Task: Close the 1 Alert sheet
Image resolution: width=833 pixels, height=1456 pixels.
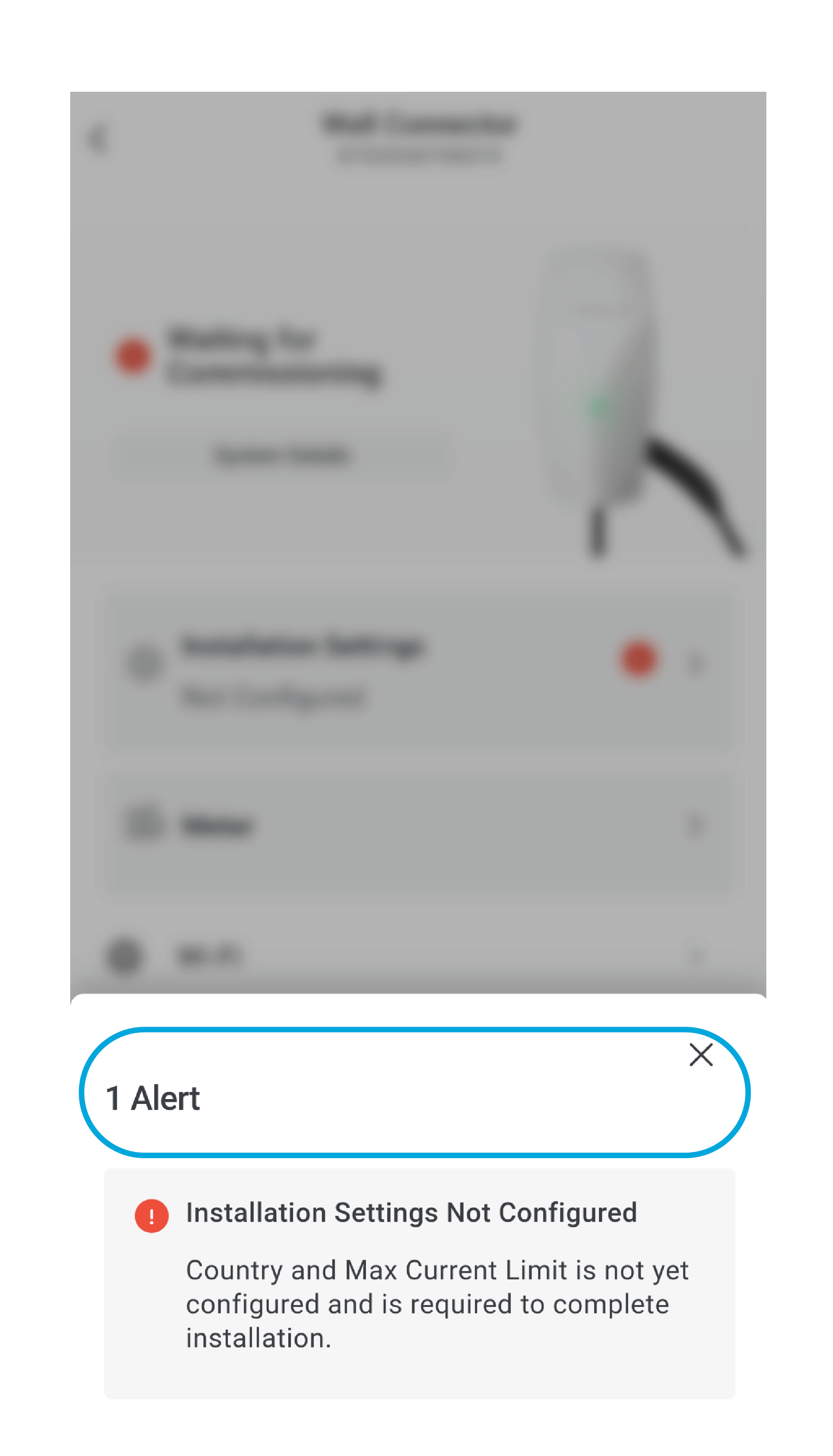Action: (700, 1054)
